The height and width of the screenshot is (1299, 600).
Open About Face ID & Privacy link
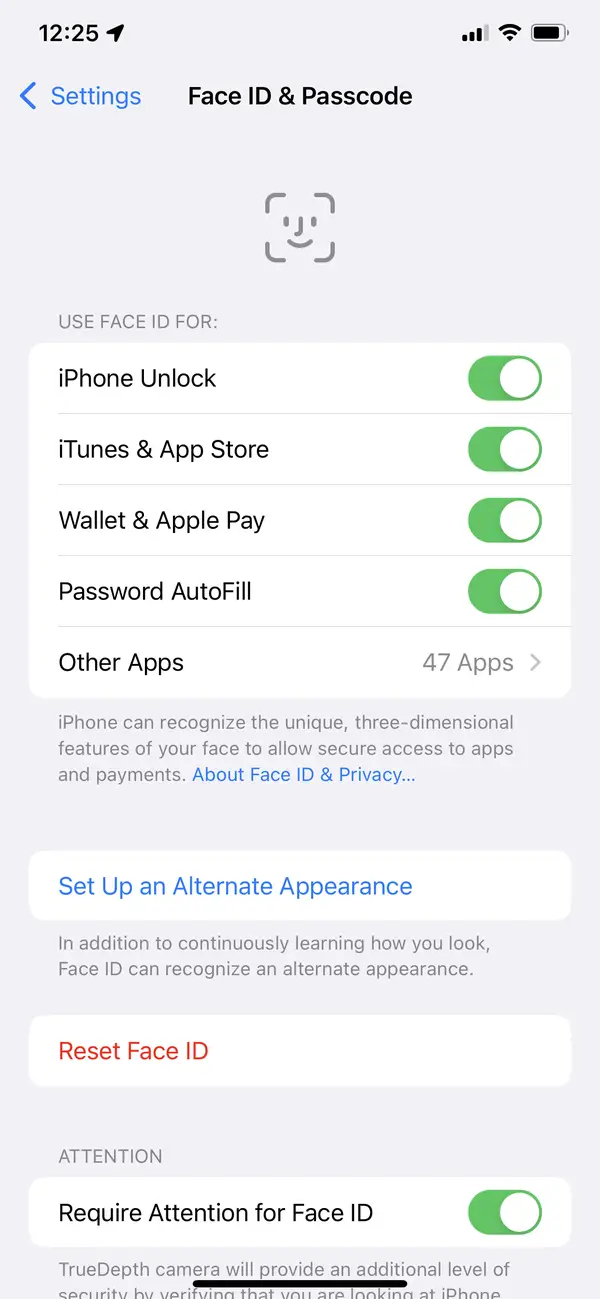tap(304, 775)
